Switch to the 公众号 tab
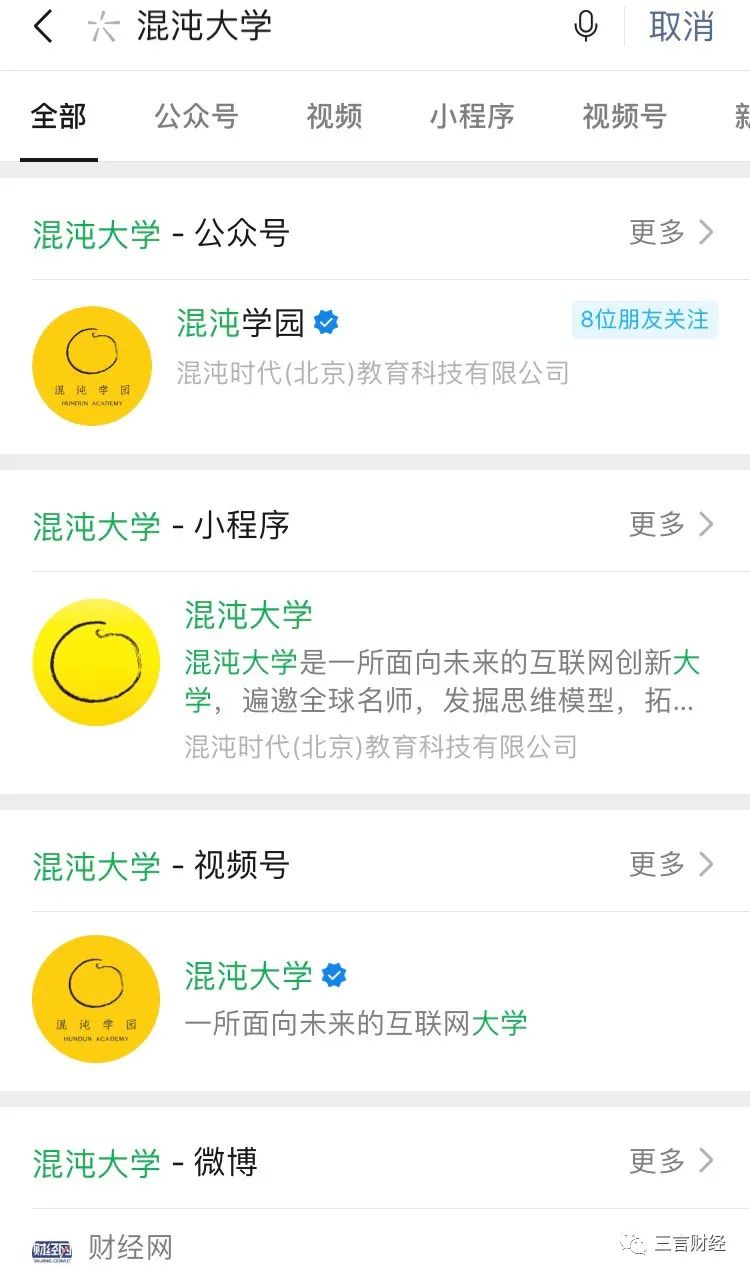The image size is (750, 1276). pyautogui.click(x=196, y=117)
